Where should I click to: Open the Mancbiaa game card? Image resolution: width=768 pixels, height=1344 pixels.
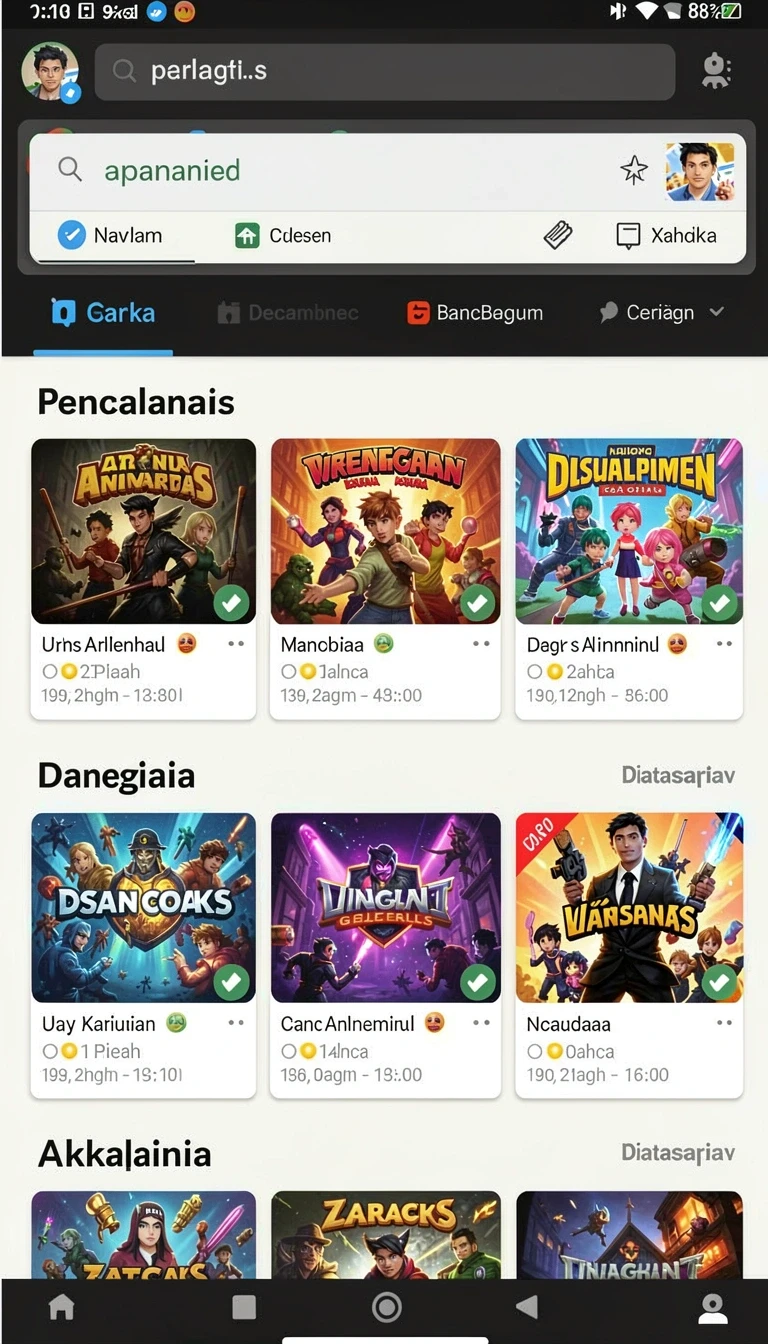[x=385, y=579]
